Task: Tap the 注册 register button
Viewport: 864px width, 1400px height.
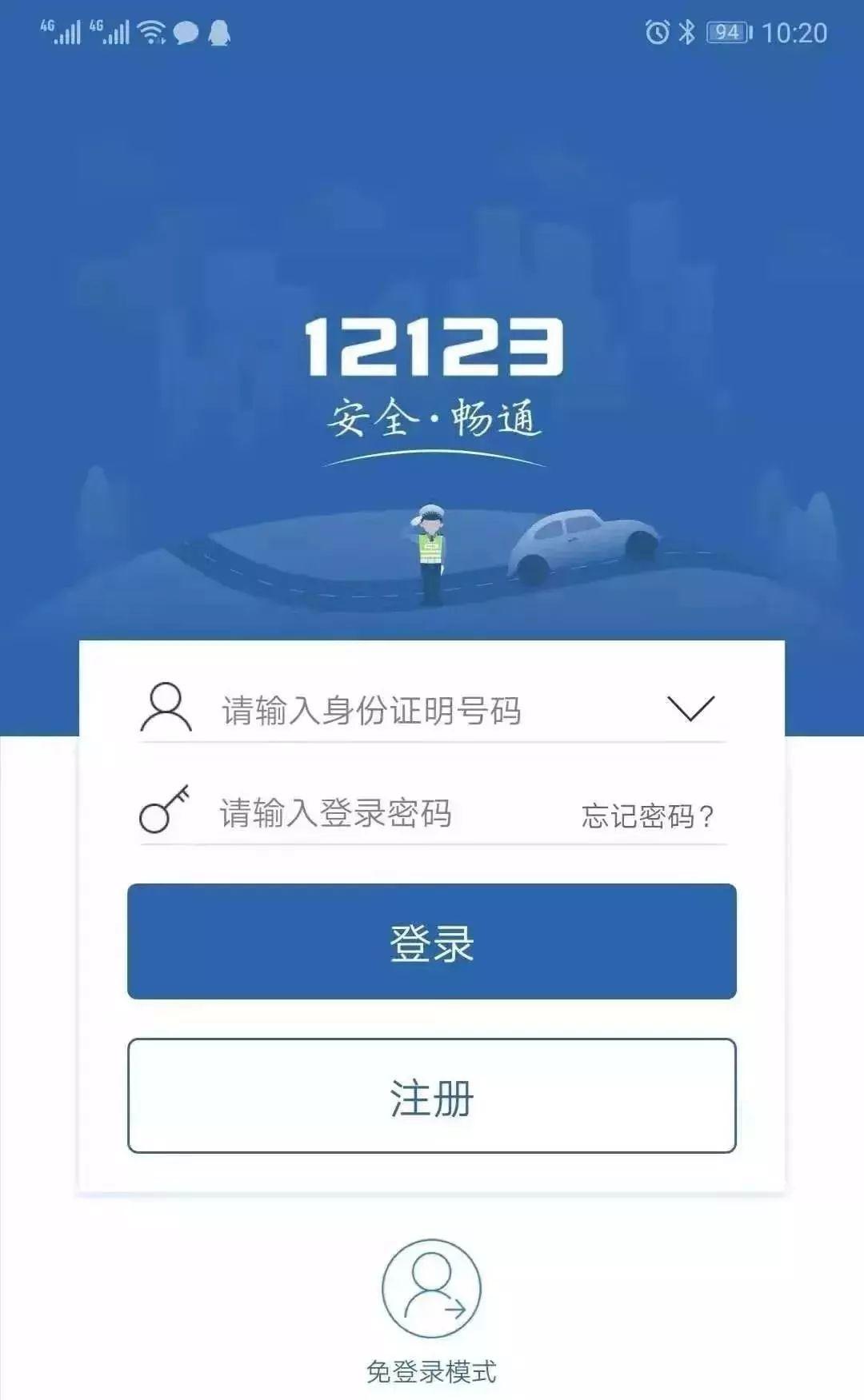Action: (432, 1095)
